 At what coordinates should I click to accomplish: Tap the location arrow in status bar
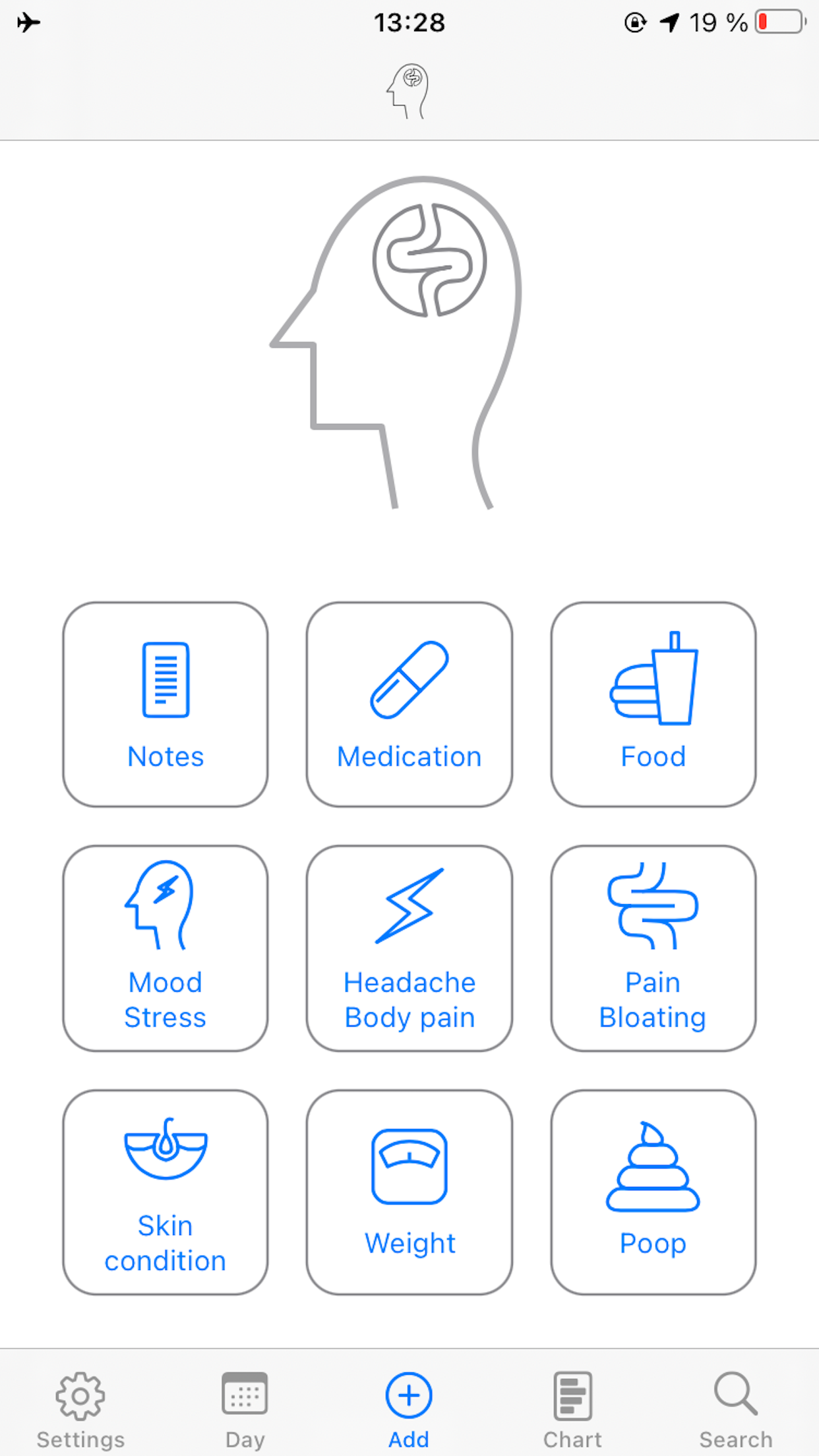668,22
